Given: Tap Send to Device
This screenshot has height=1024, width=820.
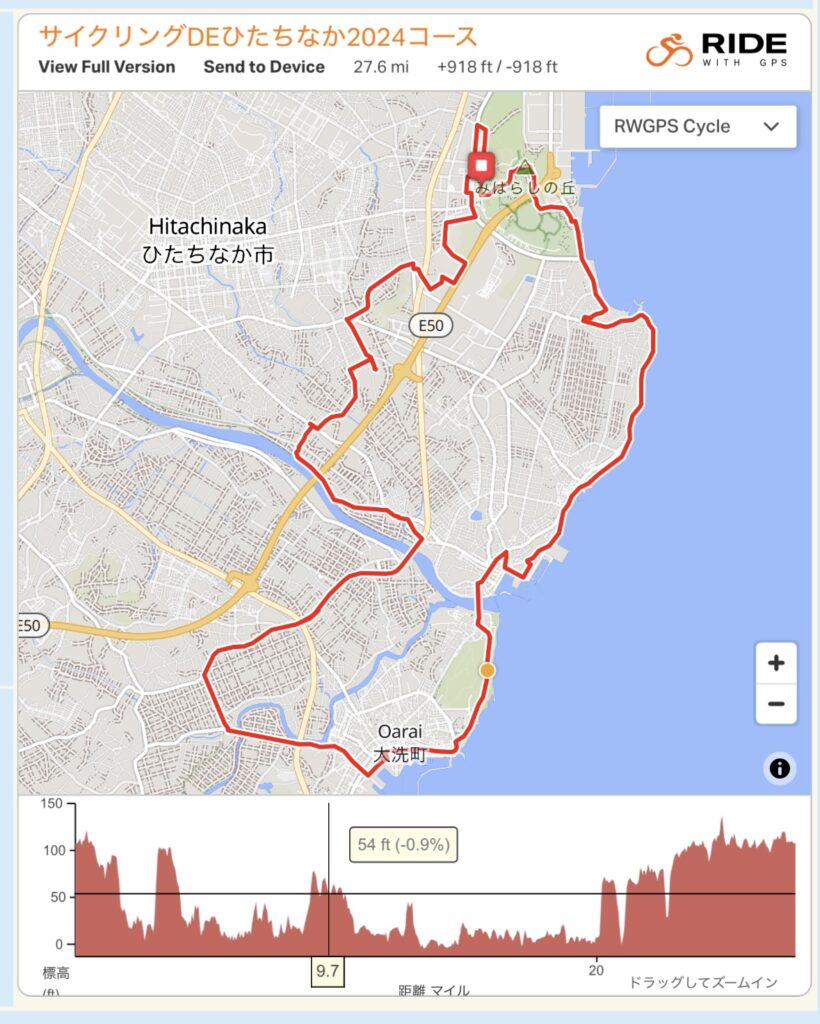Looking at the screenshot, I should (x=264, y=67).
